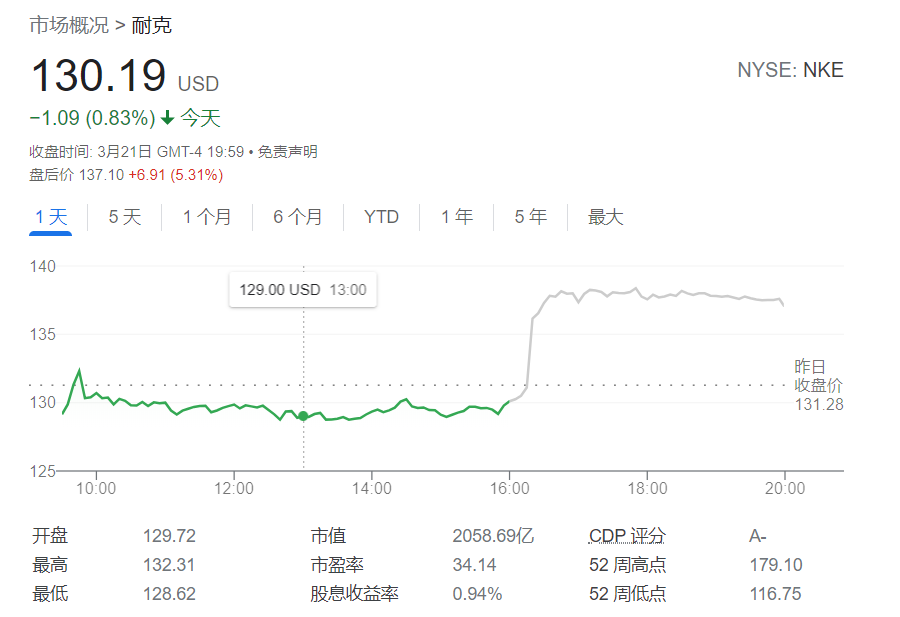Viewport: 900px width, 617px height.
Task: Switch to the 1 天 range tab
Action: (50, 217)
